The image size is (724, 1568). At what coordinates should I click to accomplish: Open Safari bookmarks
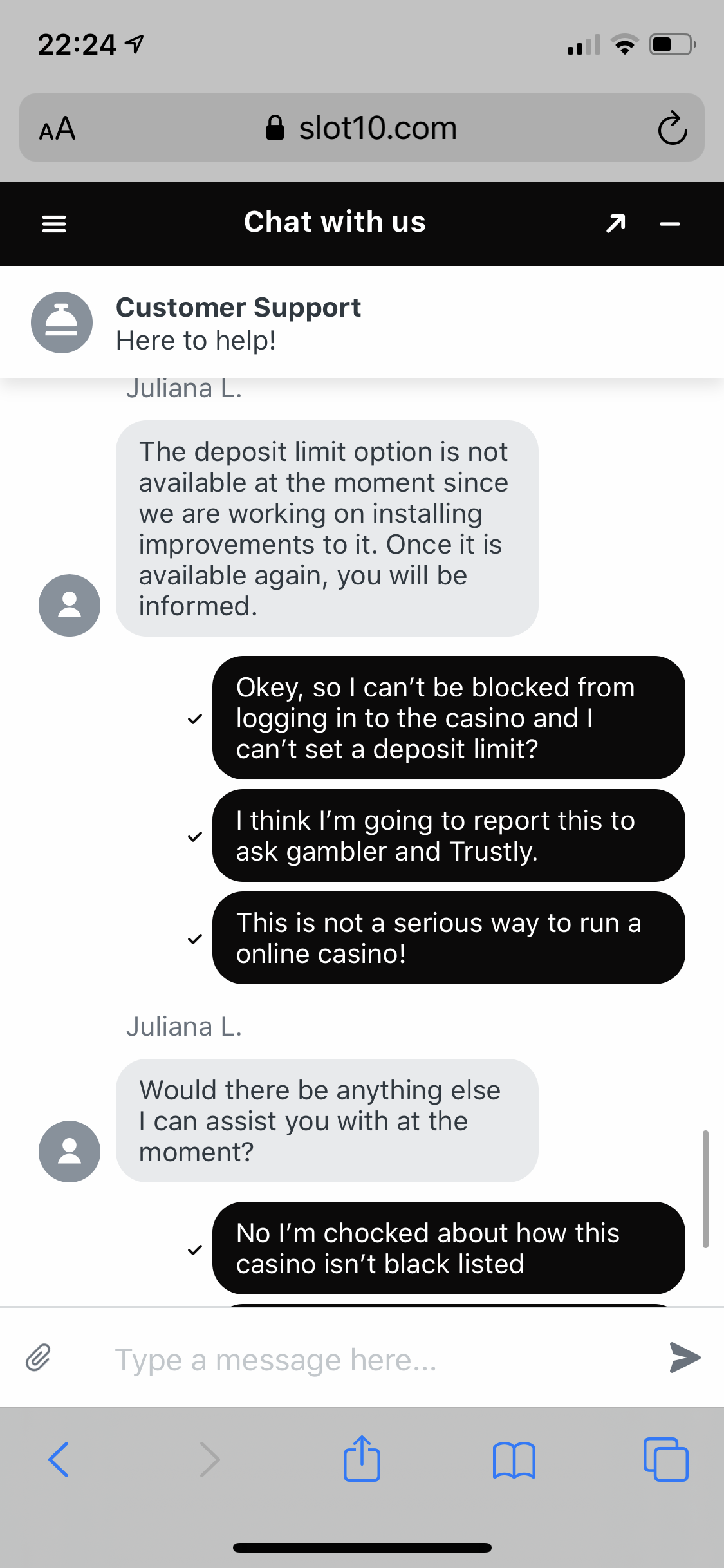[x=514, y=1459]
